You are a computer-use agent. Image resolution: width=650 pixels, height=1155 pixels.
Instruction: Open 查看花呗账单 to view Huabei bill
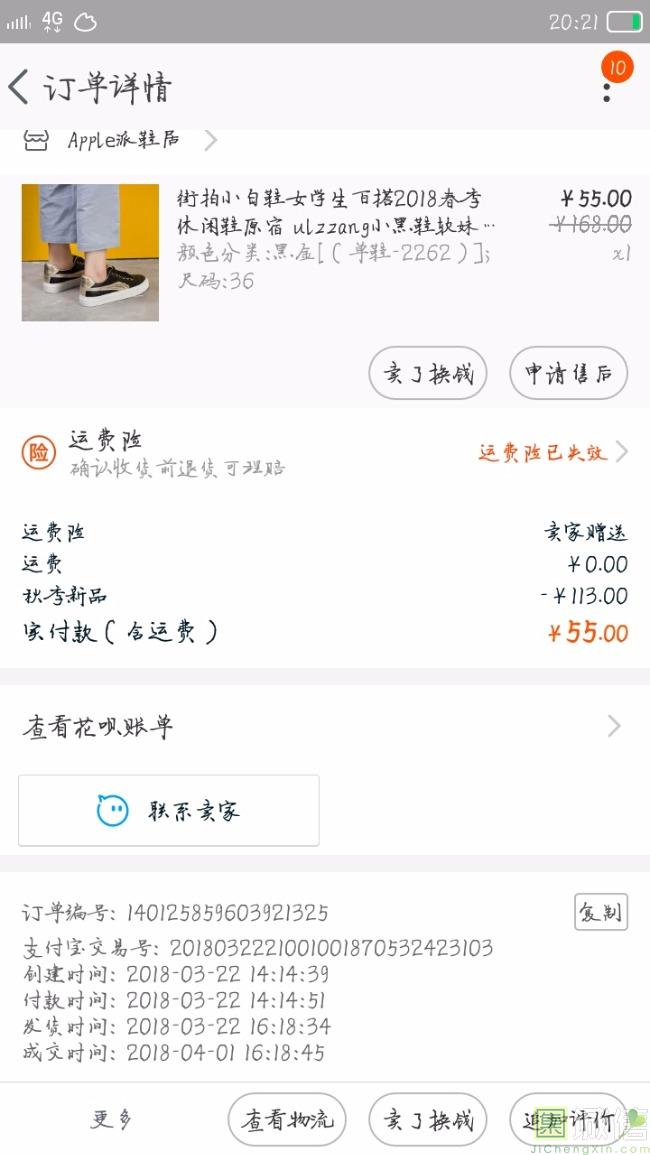coord(325,727)
